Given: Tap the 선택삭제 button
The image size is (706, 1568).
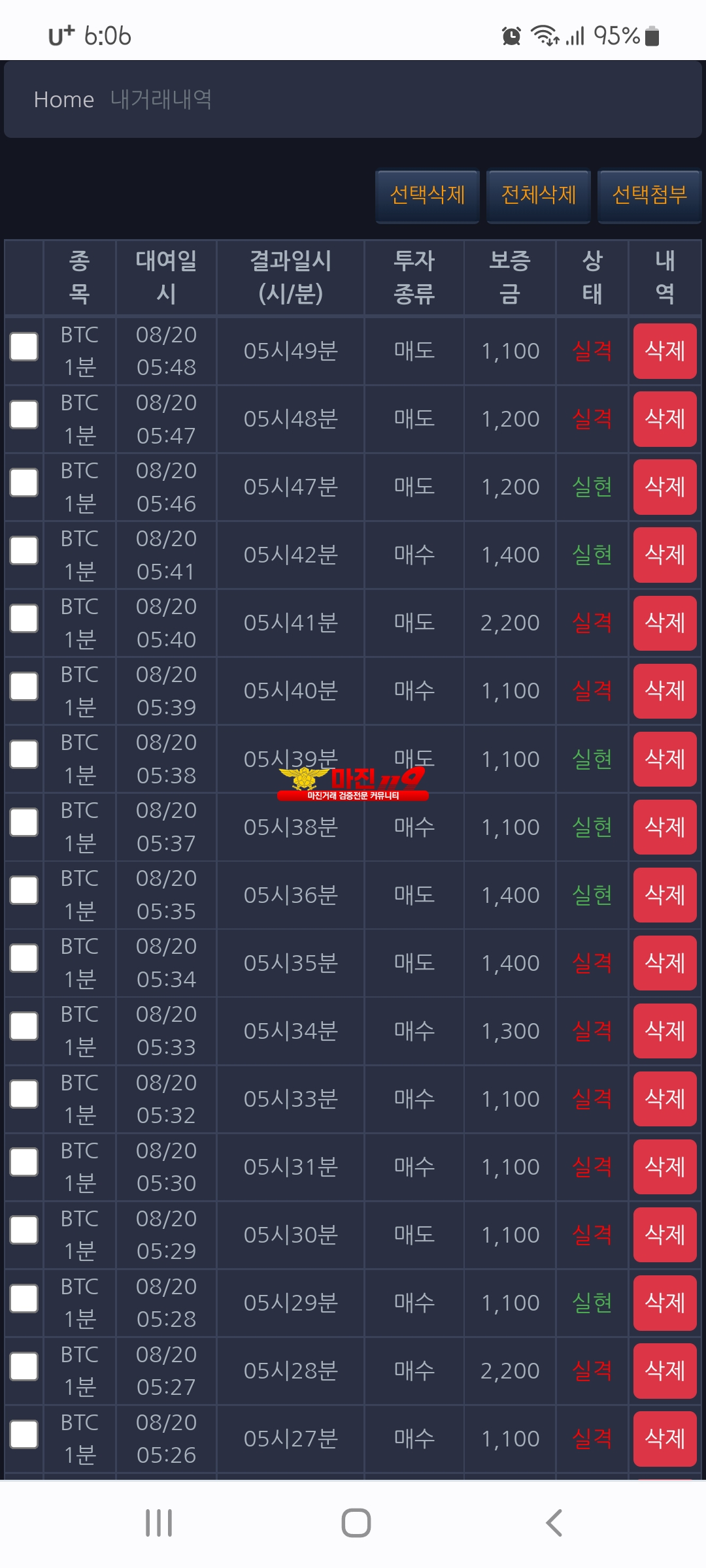Looking at the screenshot, I should (x=428, y=195).
